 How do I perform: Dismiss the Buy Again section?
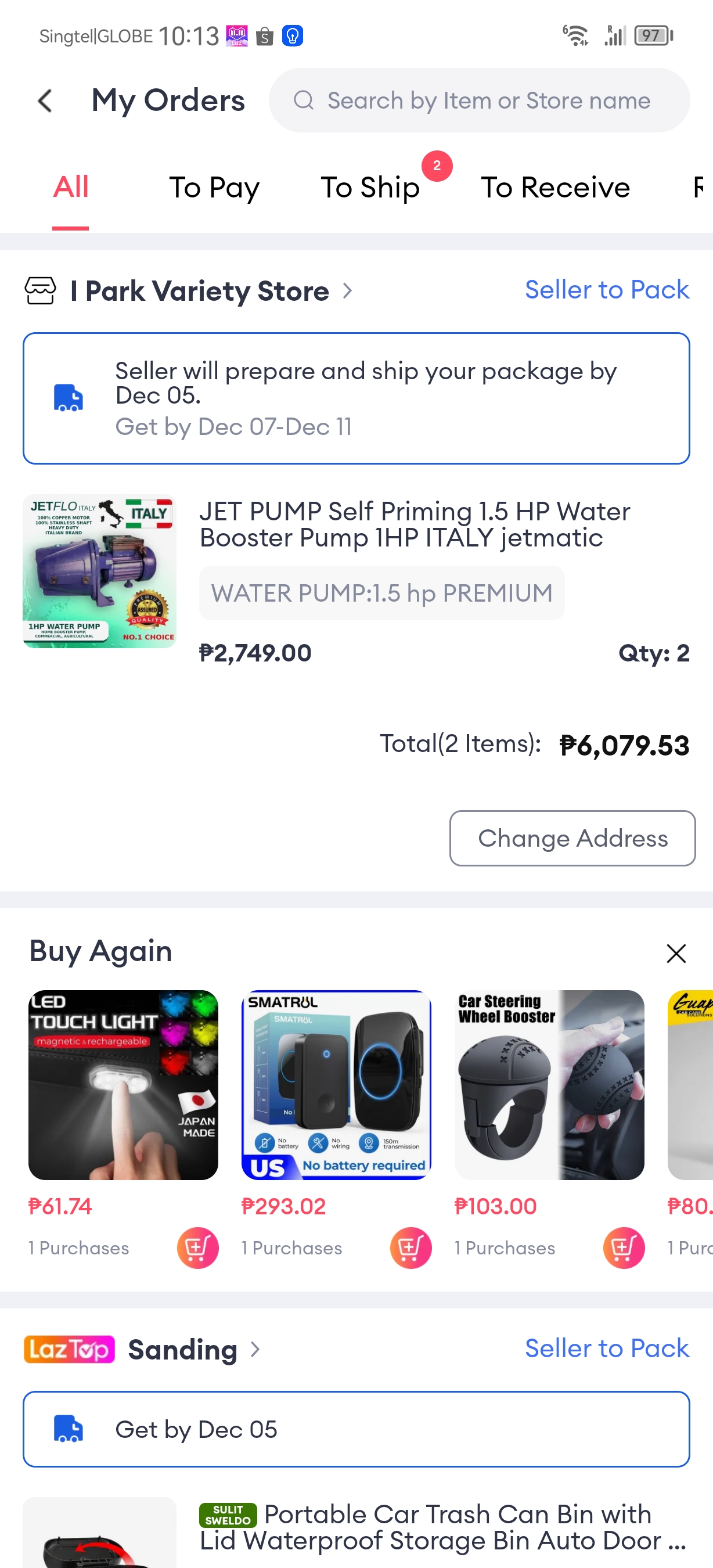point(676,953)
